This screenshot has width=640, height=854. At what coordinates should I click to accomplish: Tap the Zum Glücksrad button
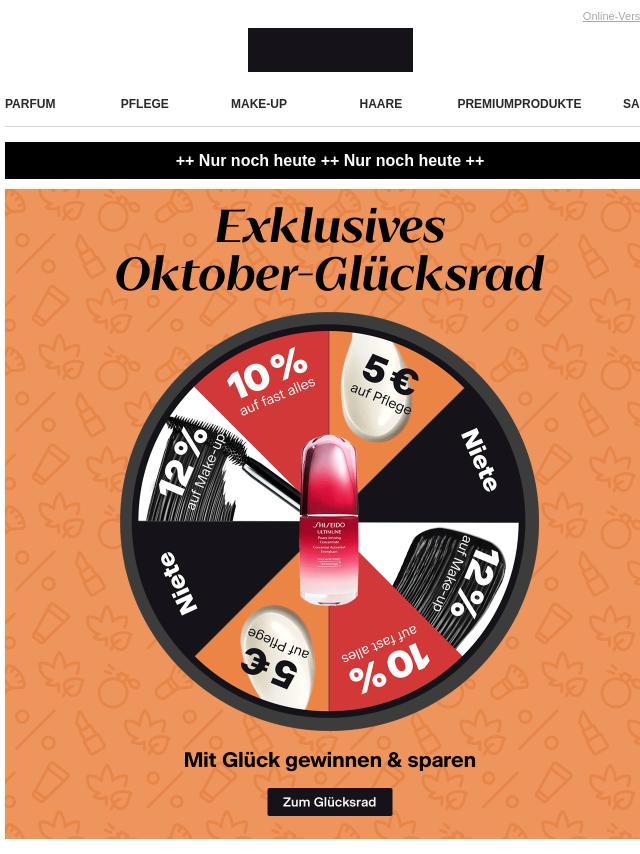[329, 802]
